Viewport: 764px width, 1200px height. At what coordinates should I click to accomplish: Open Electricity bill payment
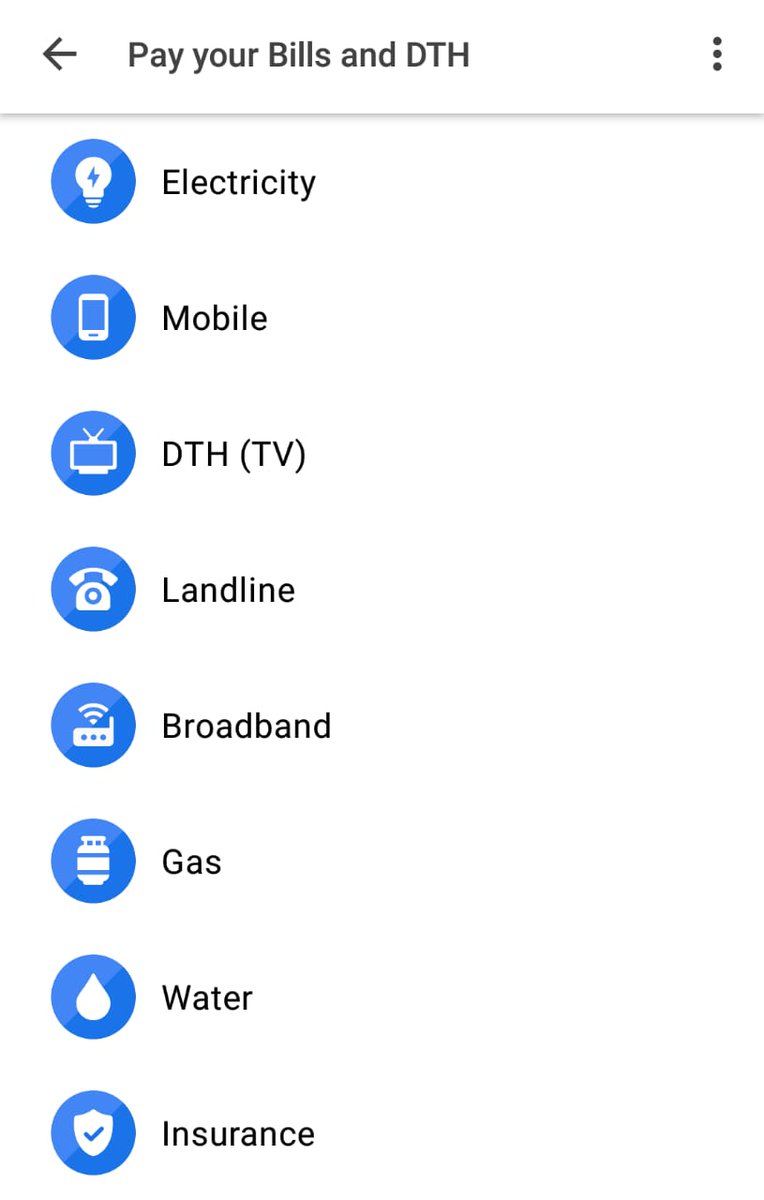point(238,182)
